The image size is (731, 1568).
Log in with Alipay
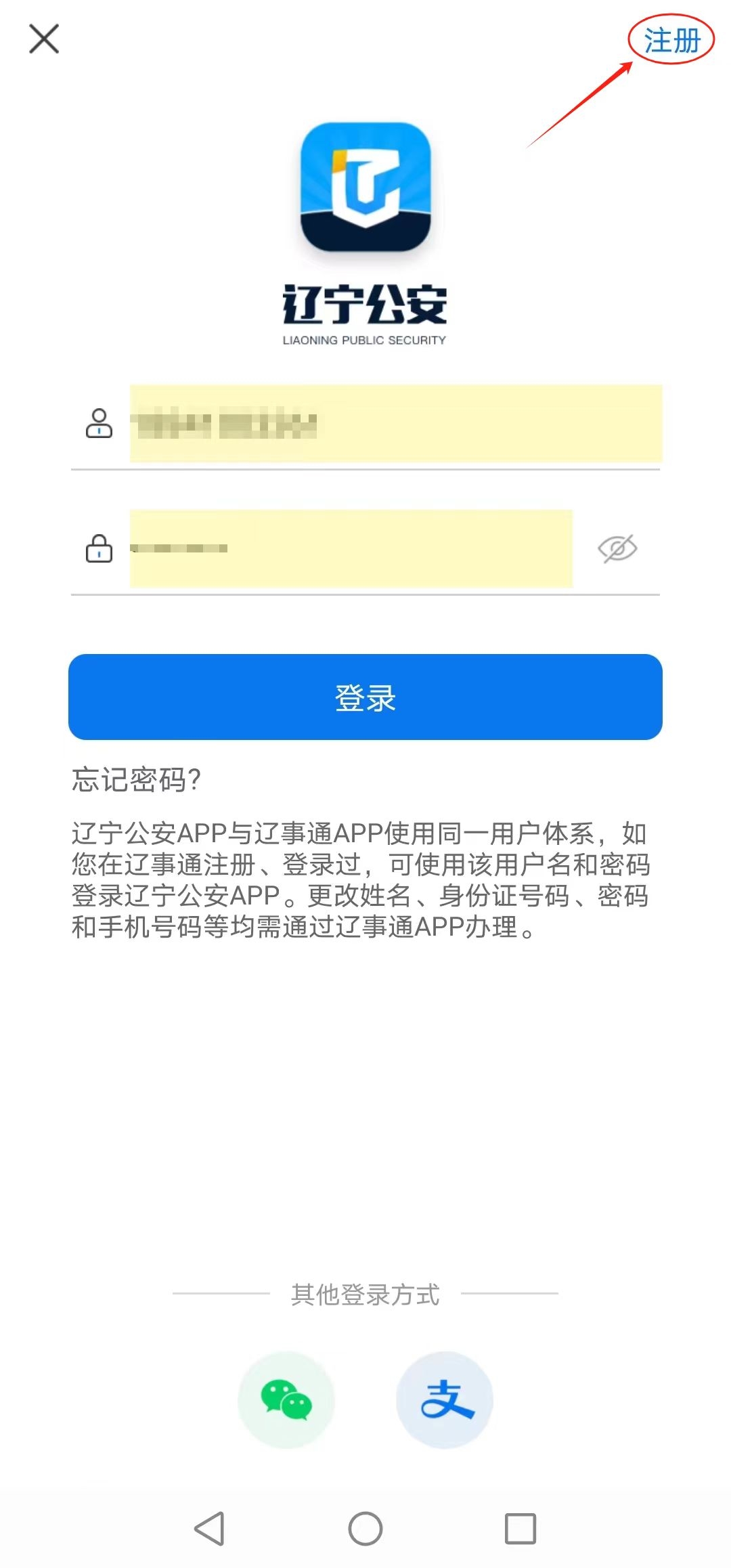coord(445,1399)
